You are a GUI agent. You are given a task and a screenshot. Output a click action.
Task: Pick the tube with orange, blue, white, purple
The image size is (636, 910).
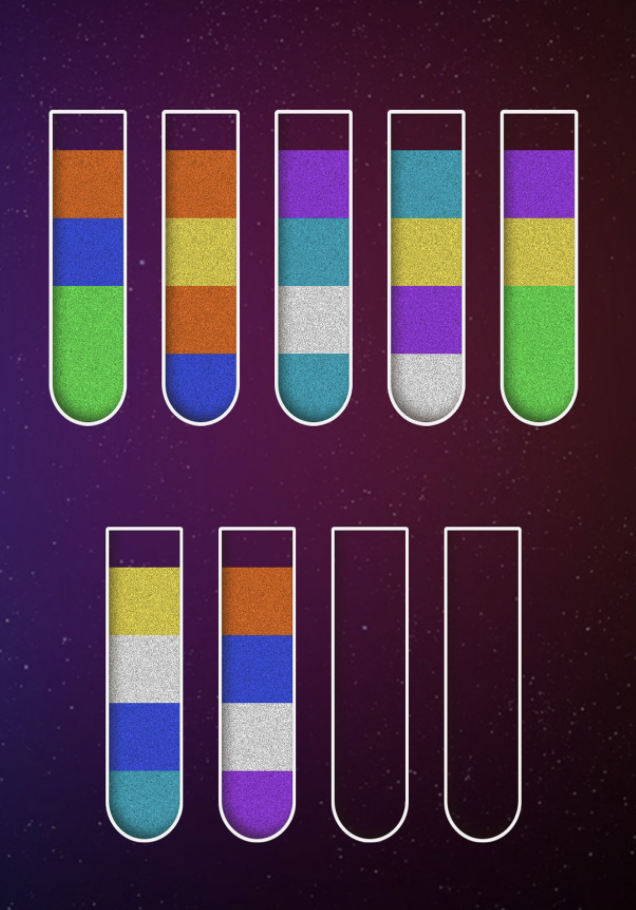(257, 684)
